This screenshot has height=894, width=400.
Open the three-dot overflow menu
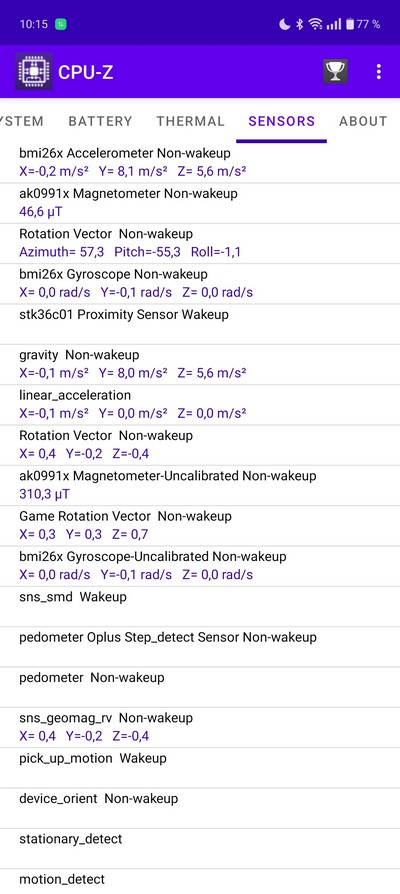[379, 72]
